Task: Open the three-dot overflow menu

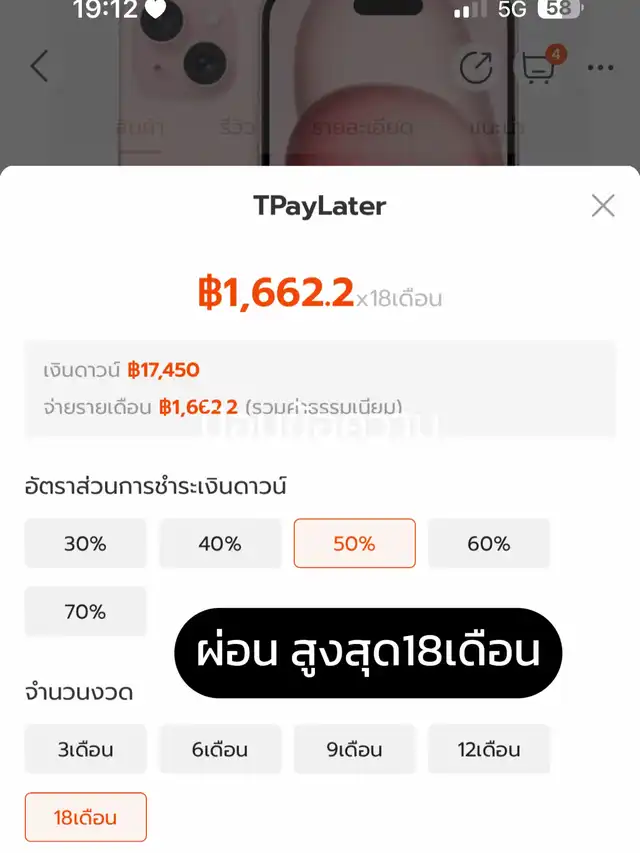Action: click(x=601, y=67)
